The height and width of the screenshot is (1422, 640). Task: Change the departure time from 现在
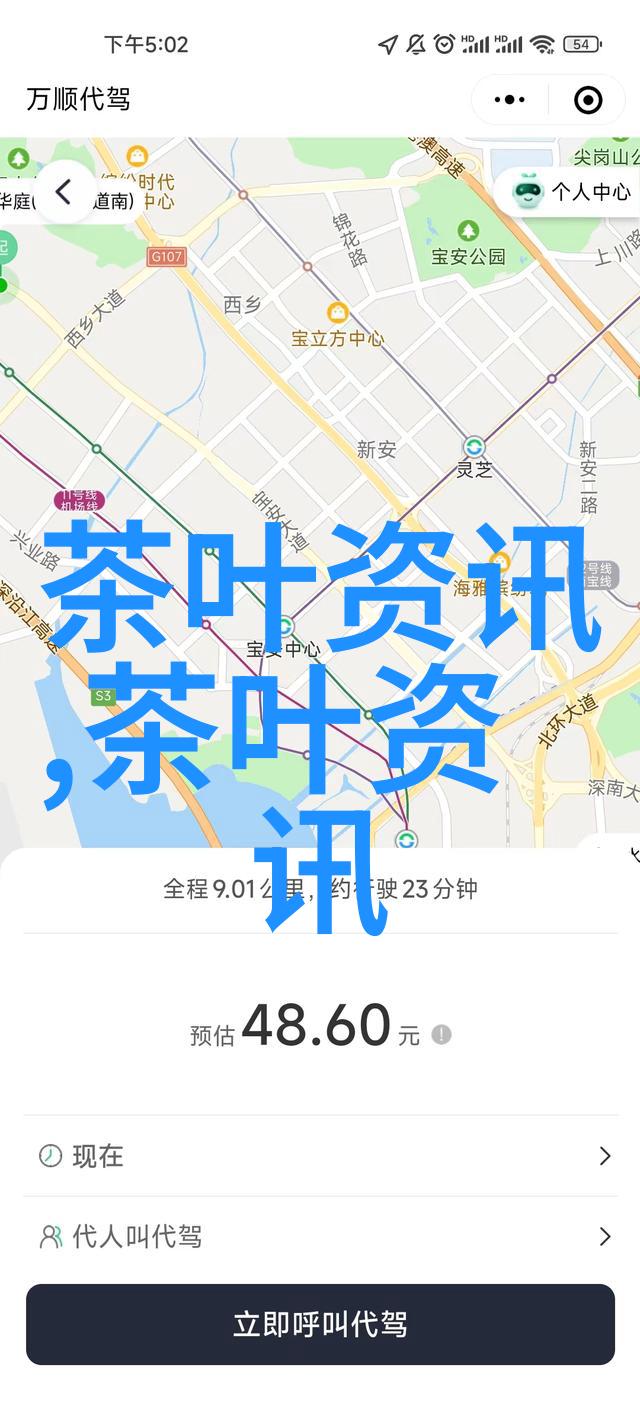320,1156
